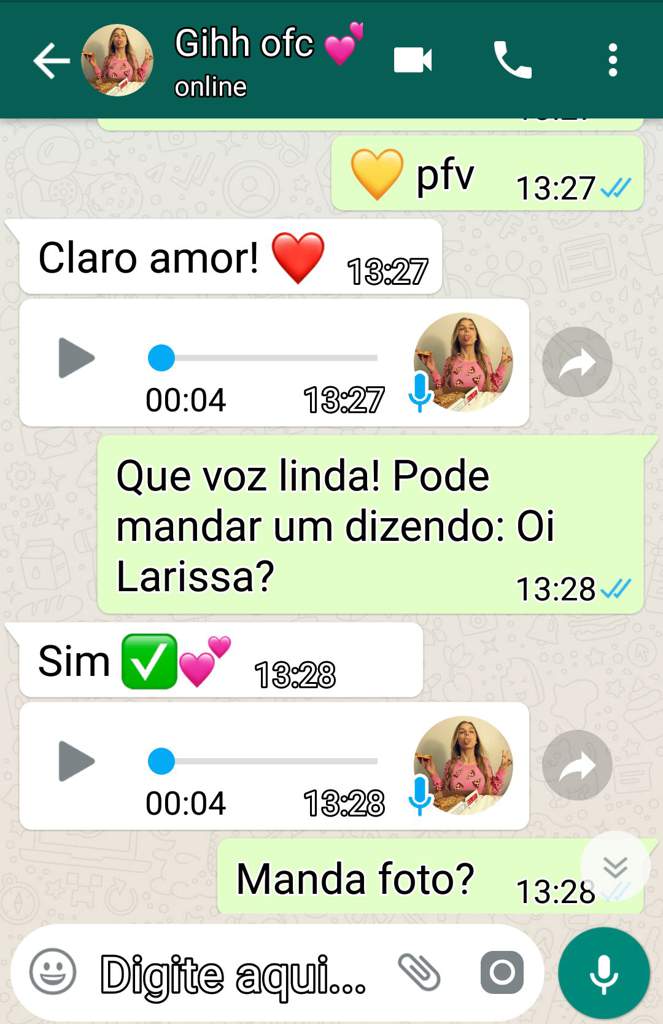Open the emoji picker
Viewport: 663px width, 1024px height.
click(52, 972)
